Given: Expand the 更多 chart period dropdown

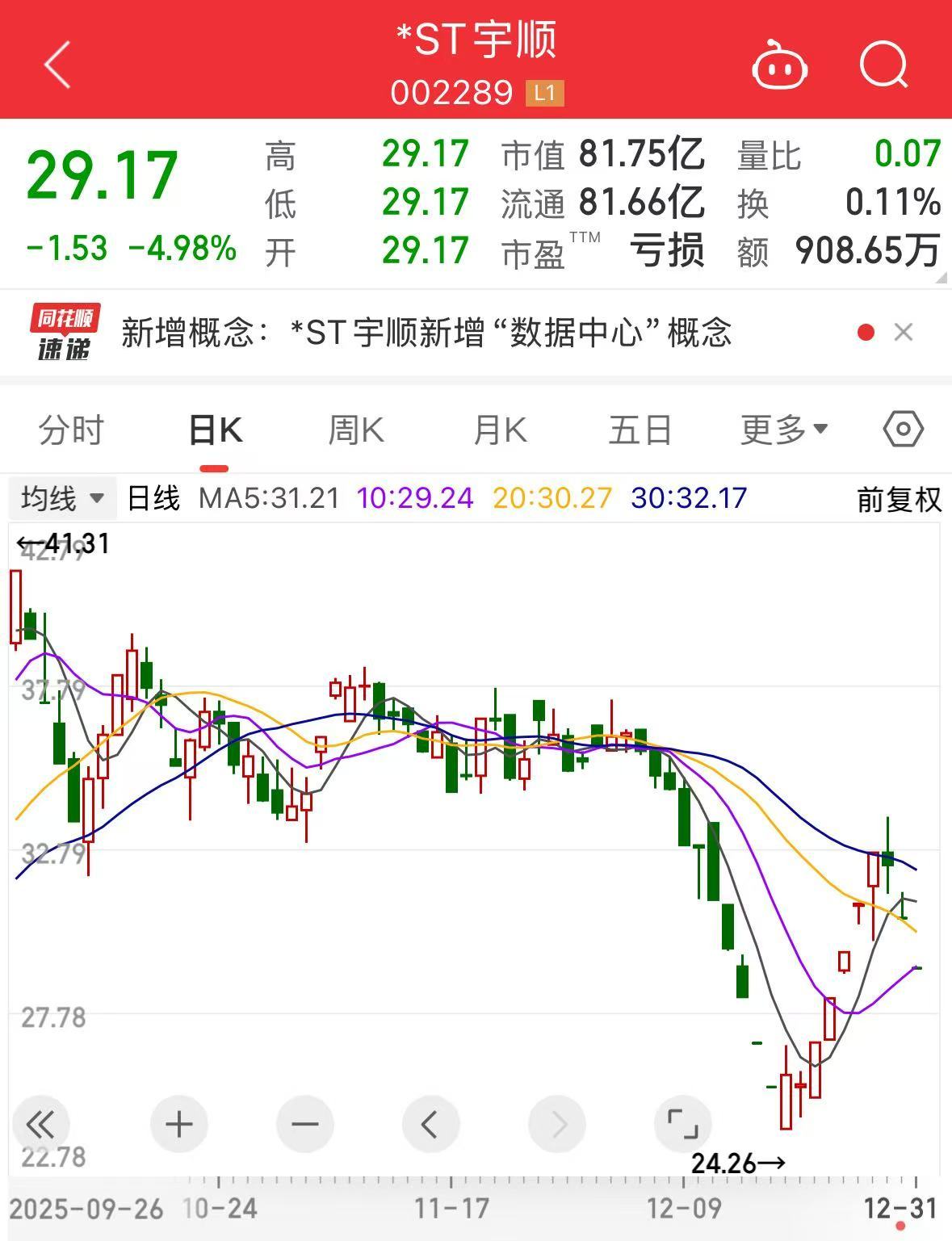Looking at the screenshot, I should 783,430.
